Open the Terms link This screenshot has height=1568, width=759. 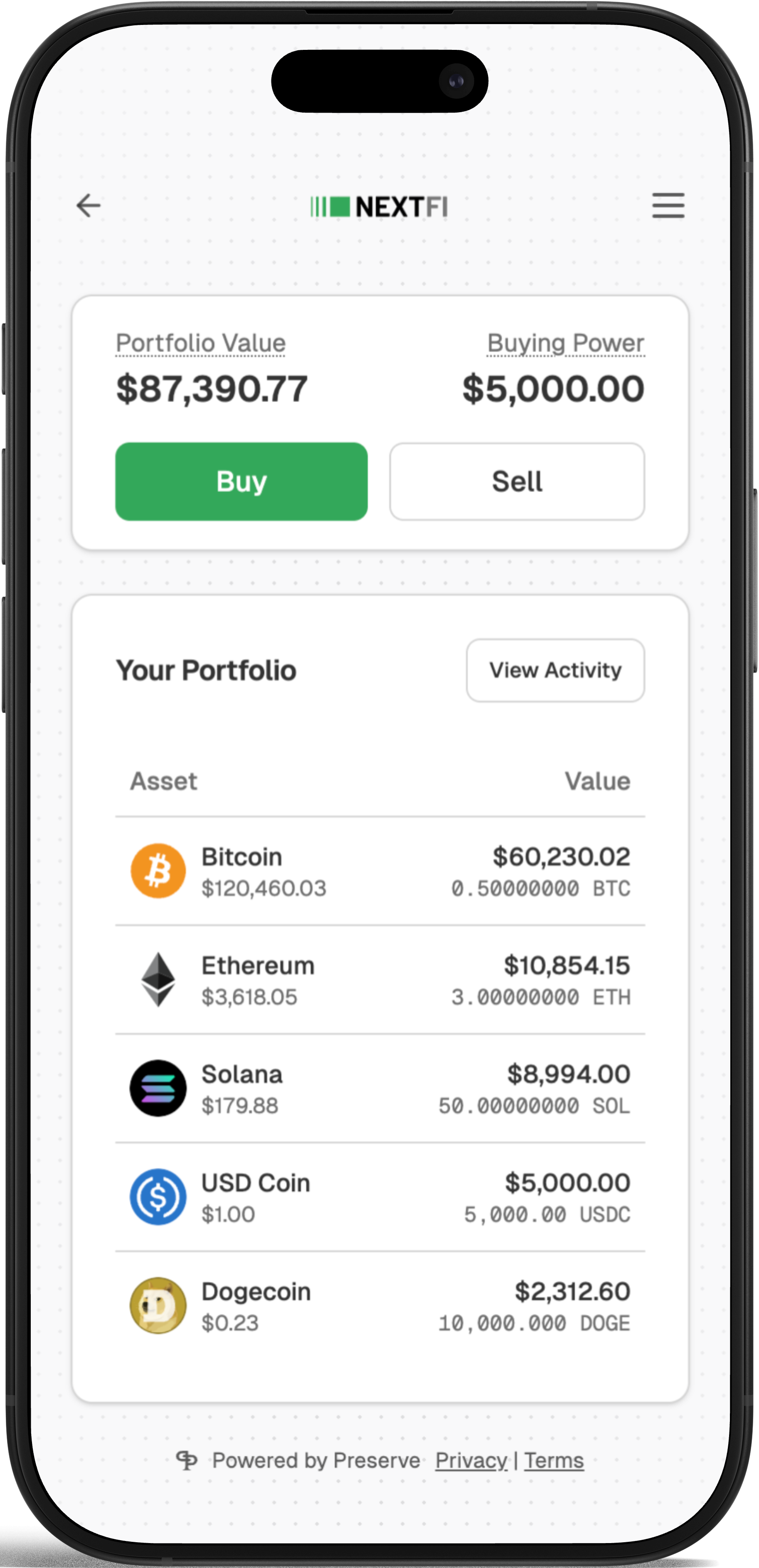pyautogui.click(x=554, y=1460)
